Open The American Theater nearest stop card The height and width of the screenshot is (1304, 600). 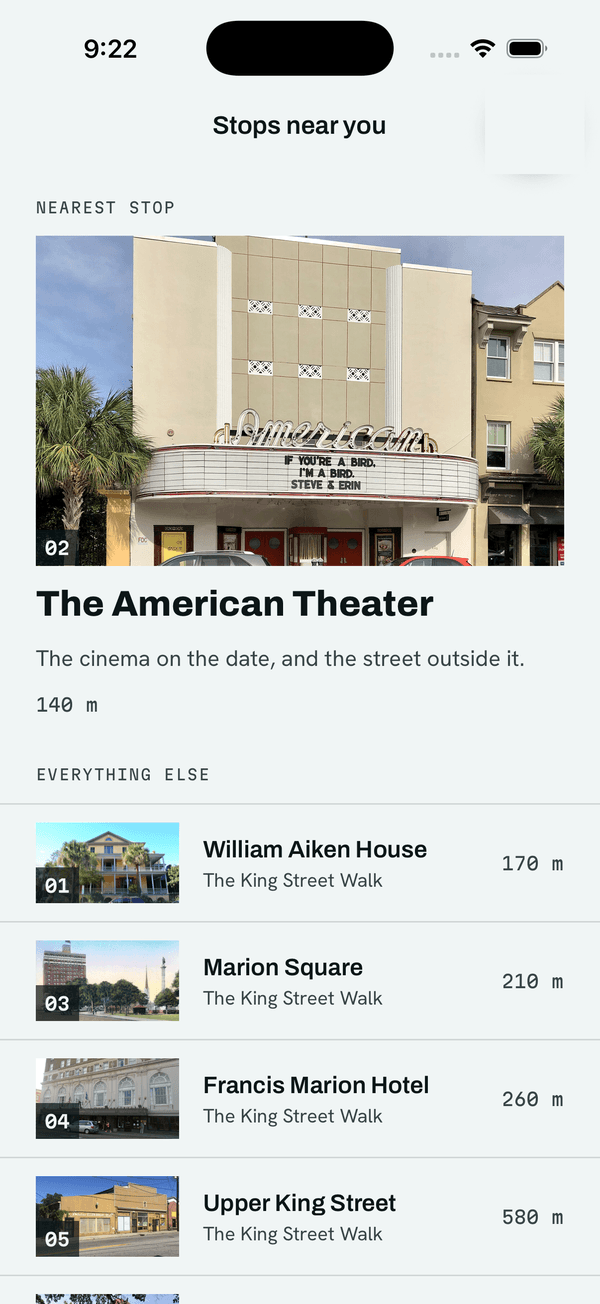tap(300, 476)
